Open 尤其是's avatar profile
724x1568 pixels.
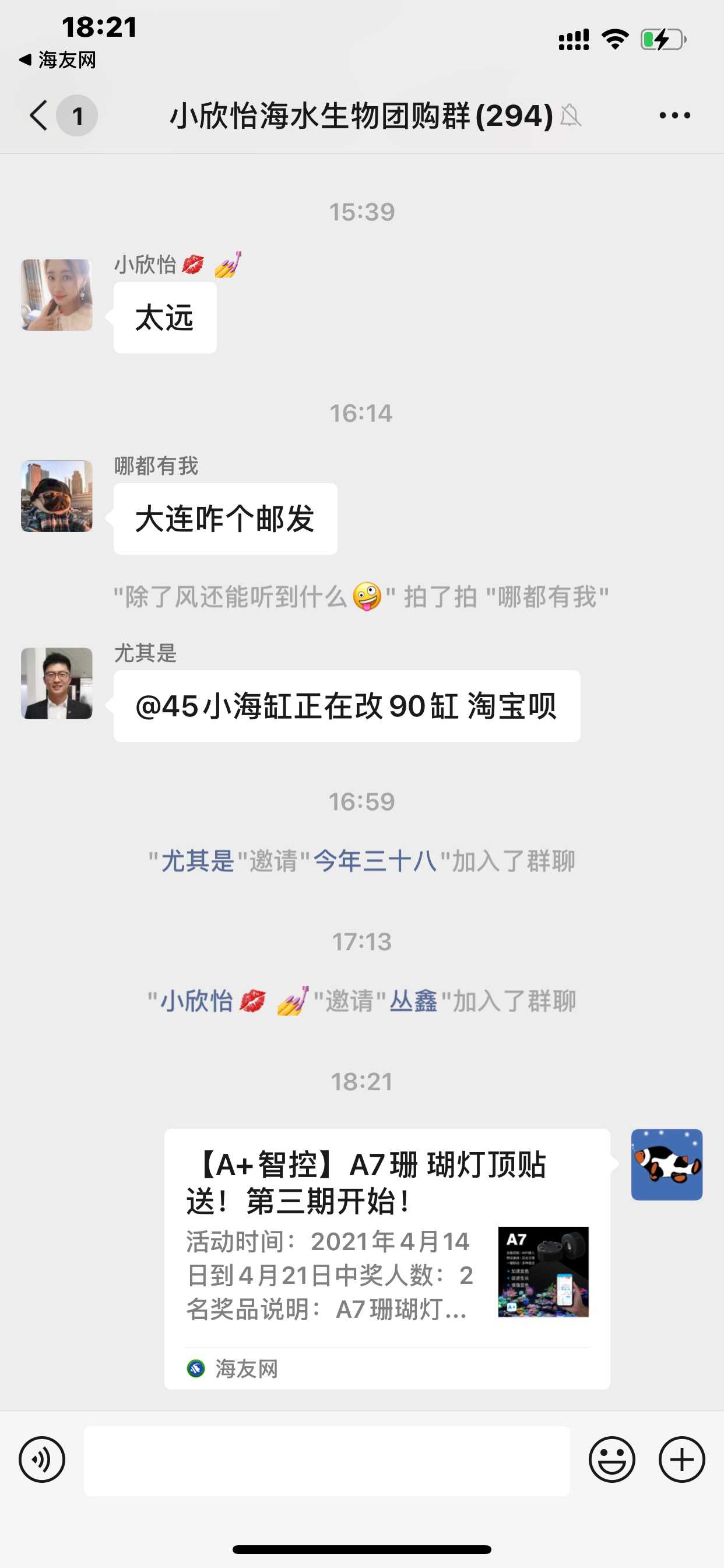[57, 683]
